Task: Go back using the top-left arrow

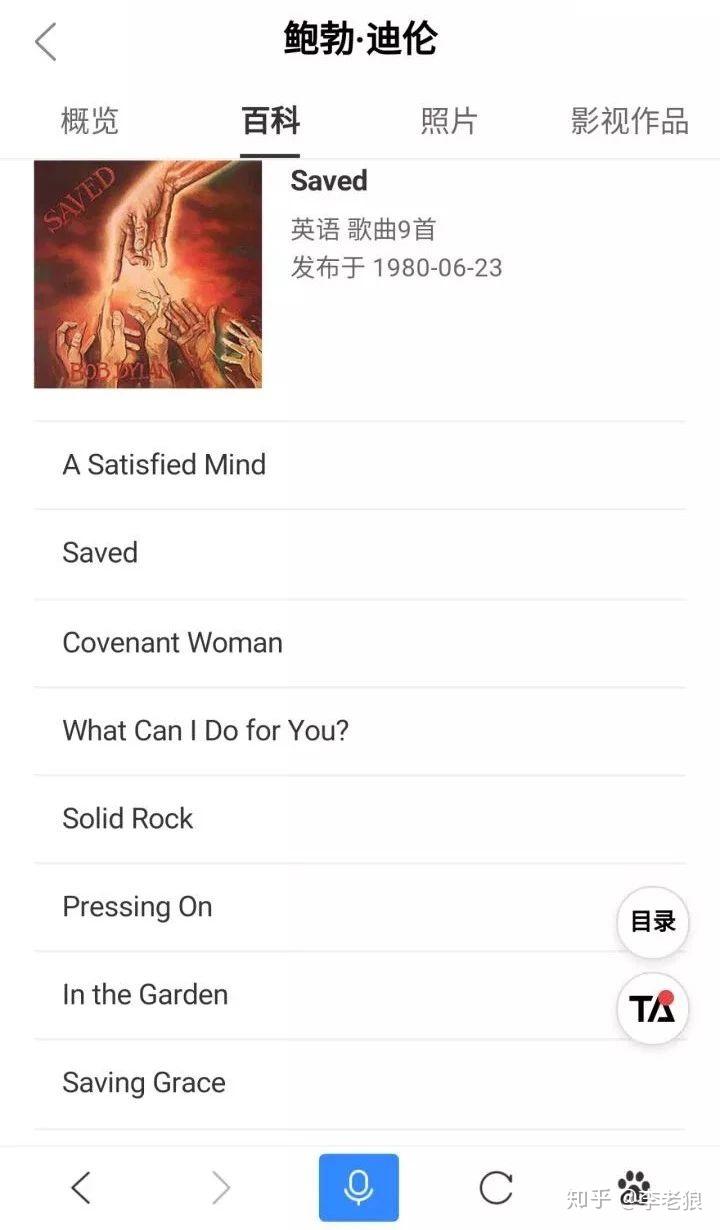Action: pyautogui.click(x=45, y=42)
